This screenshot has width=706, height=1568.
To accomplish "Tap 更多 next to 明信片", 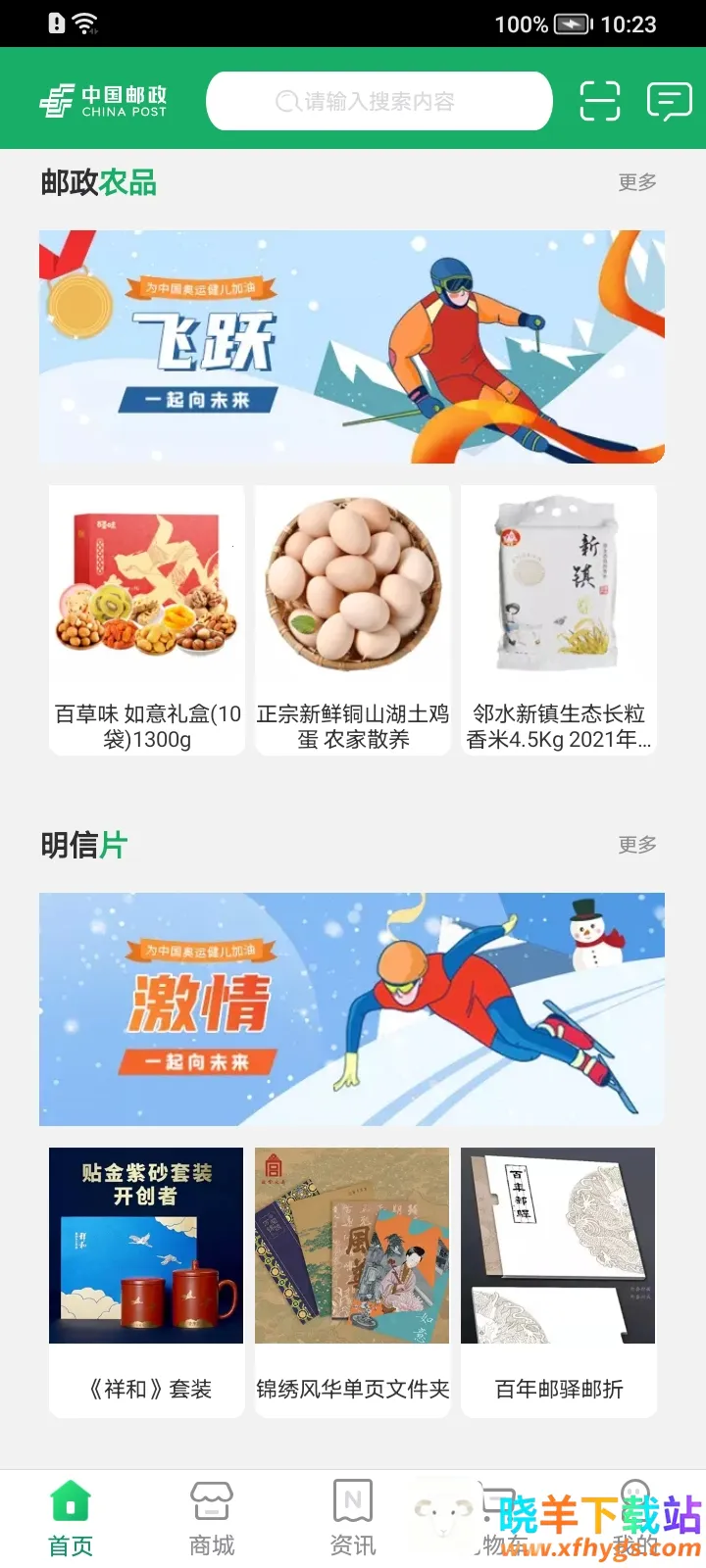I will [x=636, y=845].
